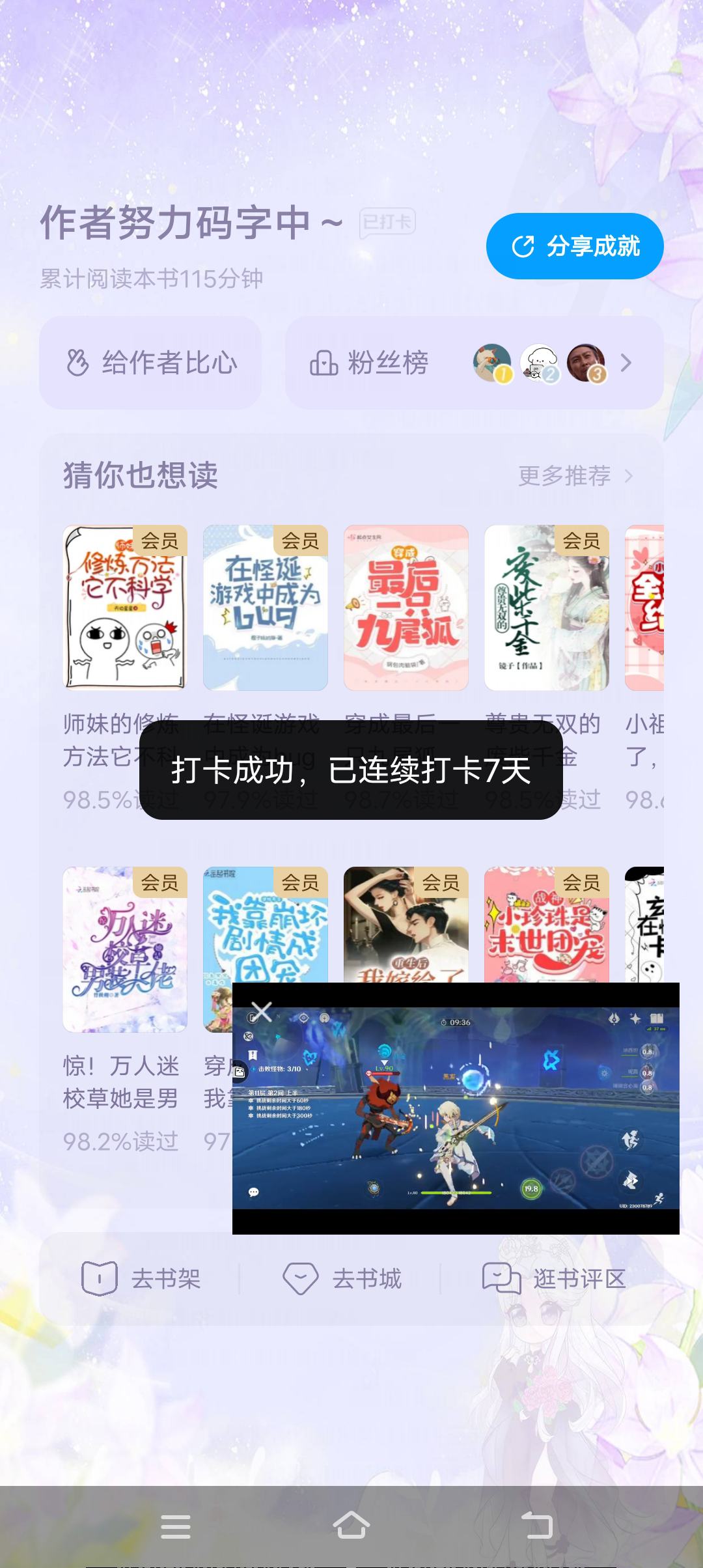The width and height of the screenshot is (703, 1568).
Task: Tap the system back button
Action: (537, 1526)
